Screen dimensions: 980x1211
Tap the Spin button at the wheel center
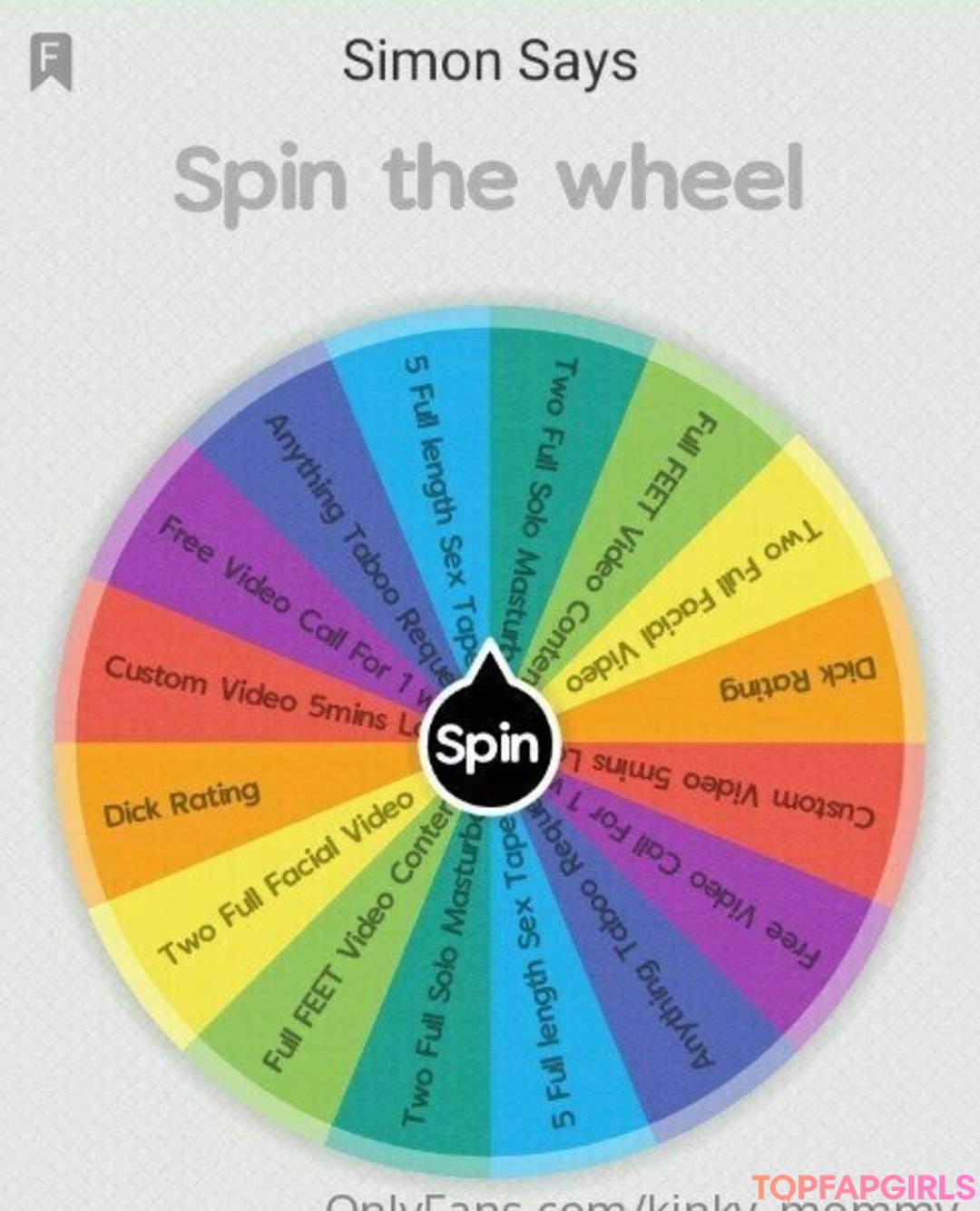pyautogui.click(x=489, y=744)
